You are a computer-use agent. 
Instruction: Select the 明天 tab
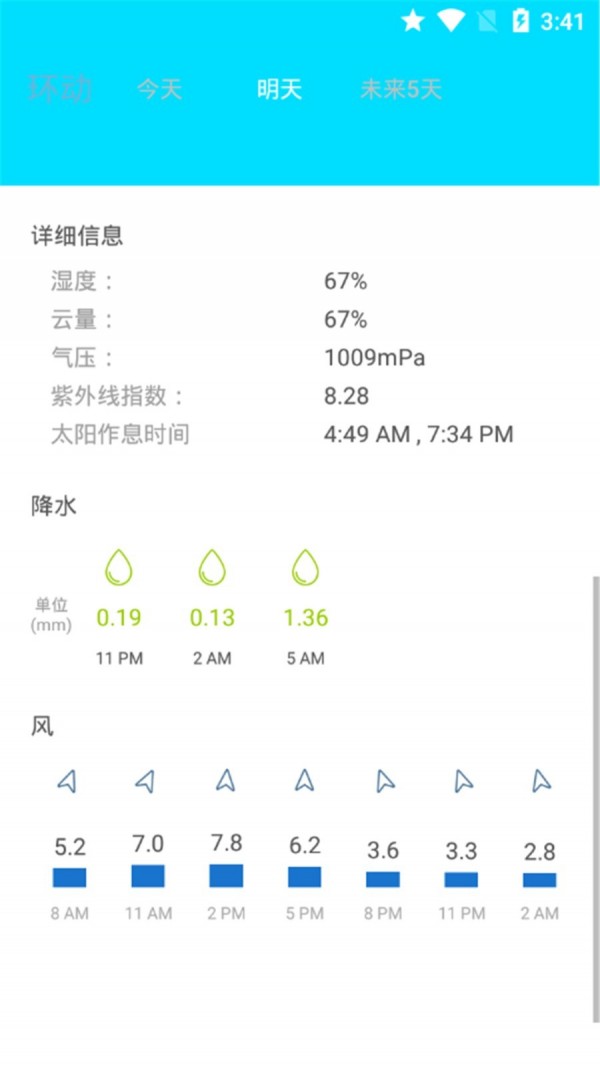pos(279,90)
